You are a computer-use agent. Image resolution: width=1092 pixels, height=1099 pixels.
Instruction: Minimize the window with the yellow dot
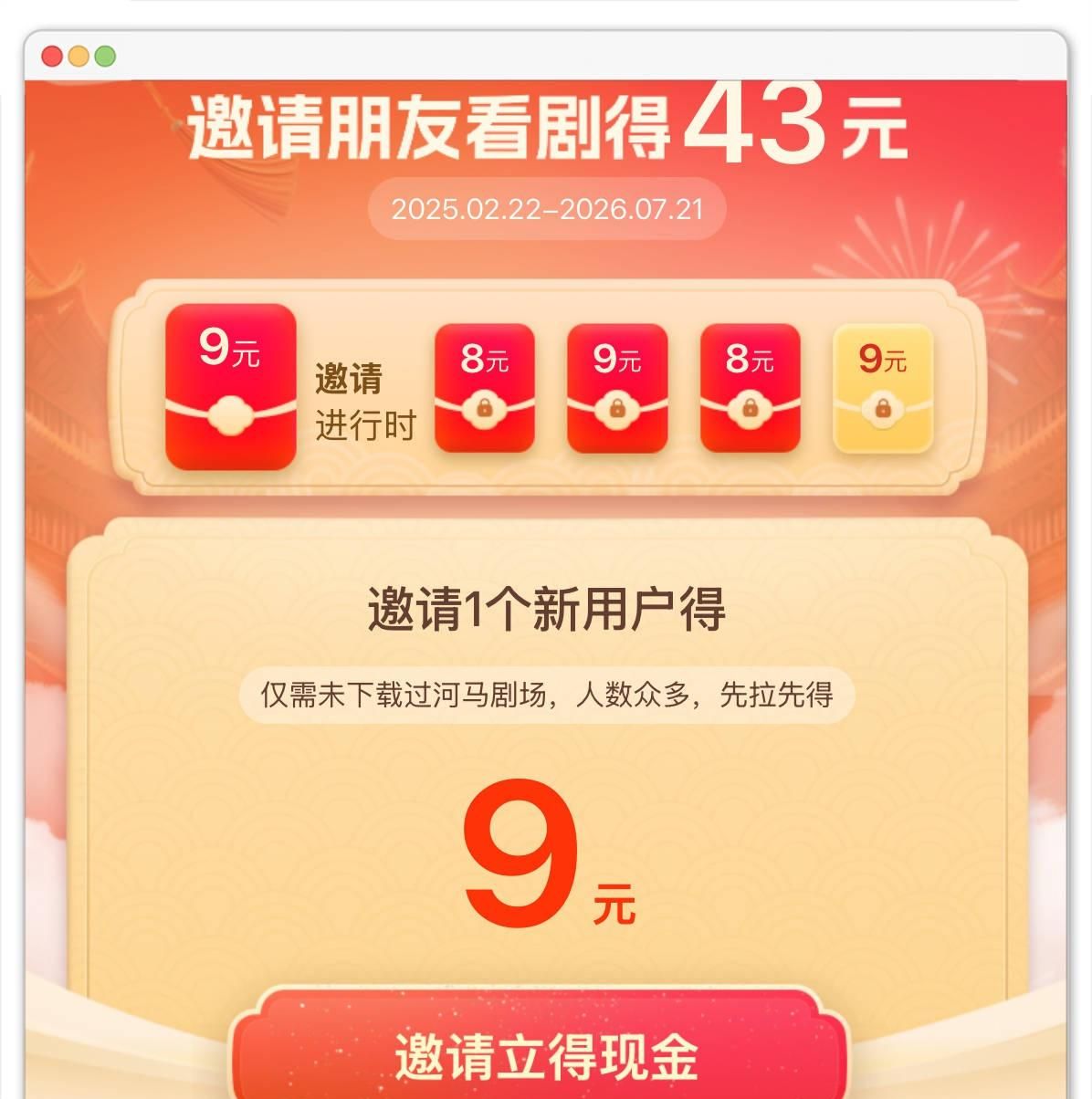click(x=79, y=57)
